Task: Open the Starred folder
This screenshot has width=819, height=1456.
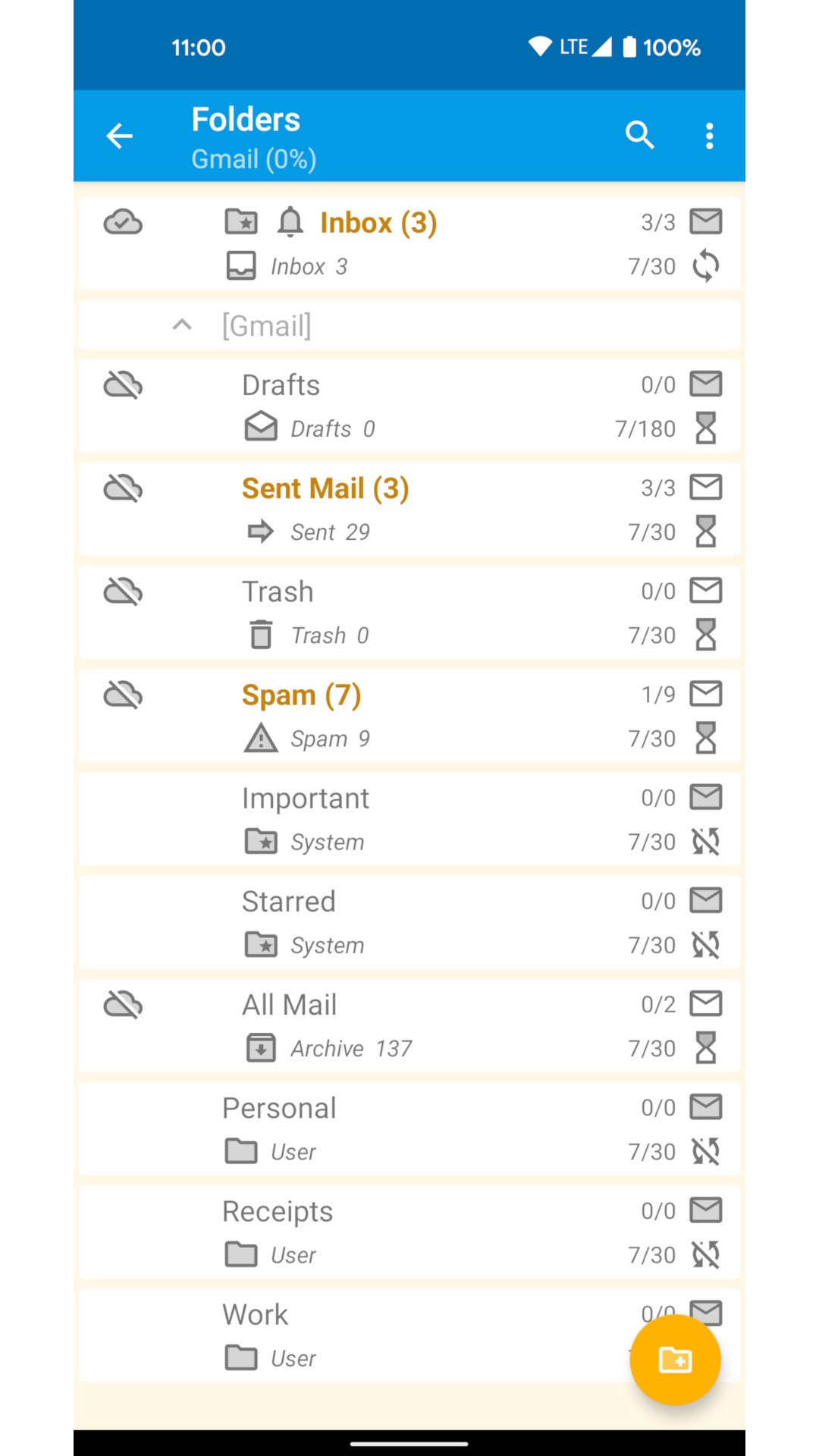Action: [x=288, y=902]
